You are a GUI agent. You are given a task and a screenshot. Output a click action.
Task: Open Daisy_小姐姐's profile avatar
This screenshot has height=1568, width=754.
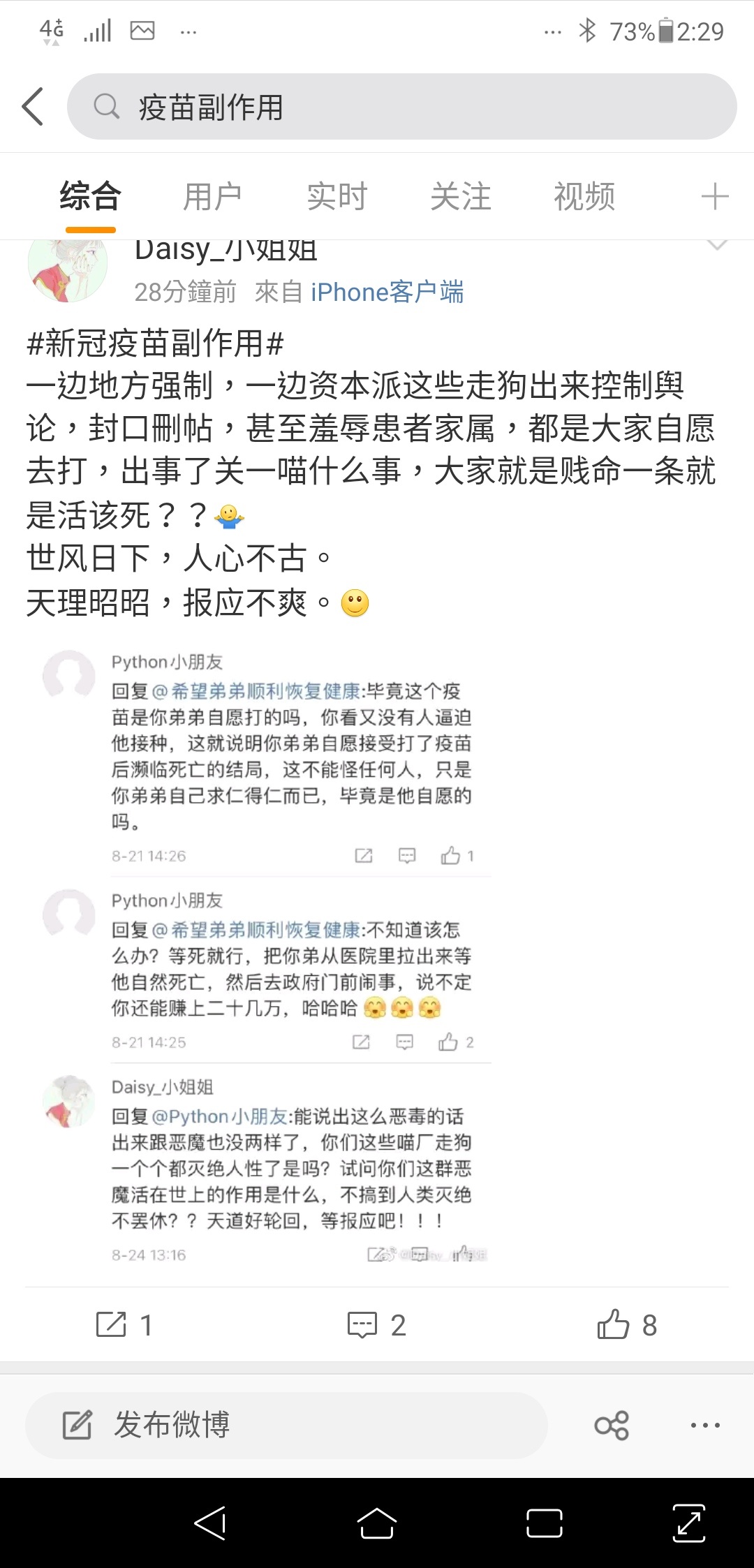coord(68,269)
